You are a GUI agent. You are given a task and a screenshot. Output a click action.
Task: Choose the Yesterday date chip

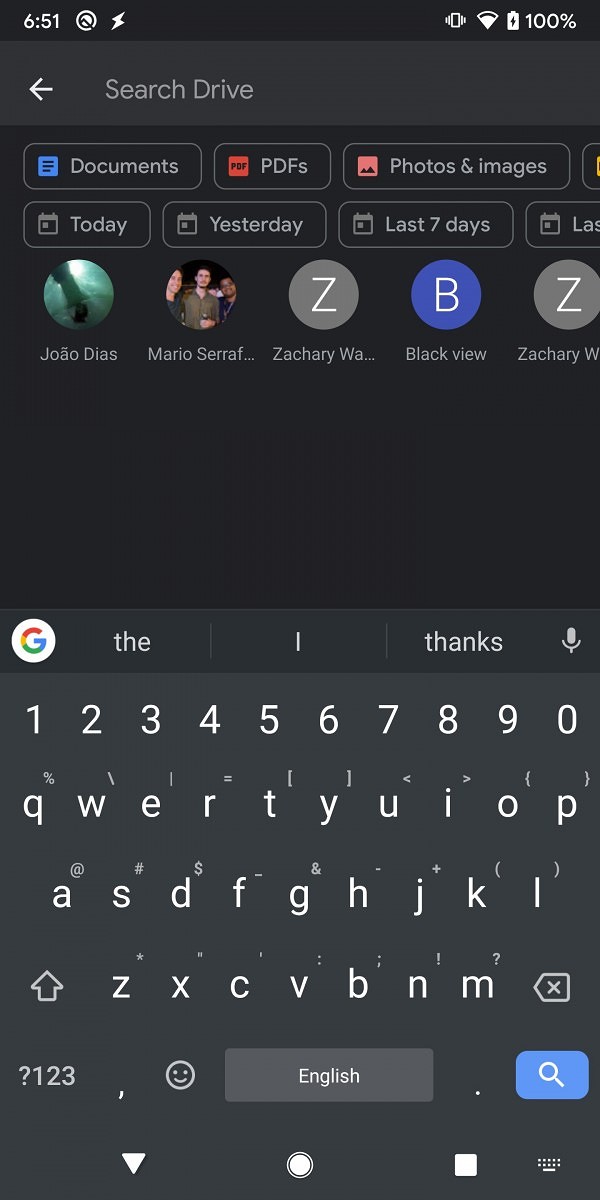point(244,224)
